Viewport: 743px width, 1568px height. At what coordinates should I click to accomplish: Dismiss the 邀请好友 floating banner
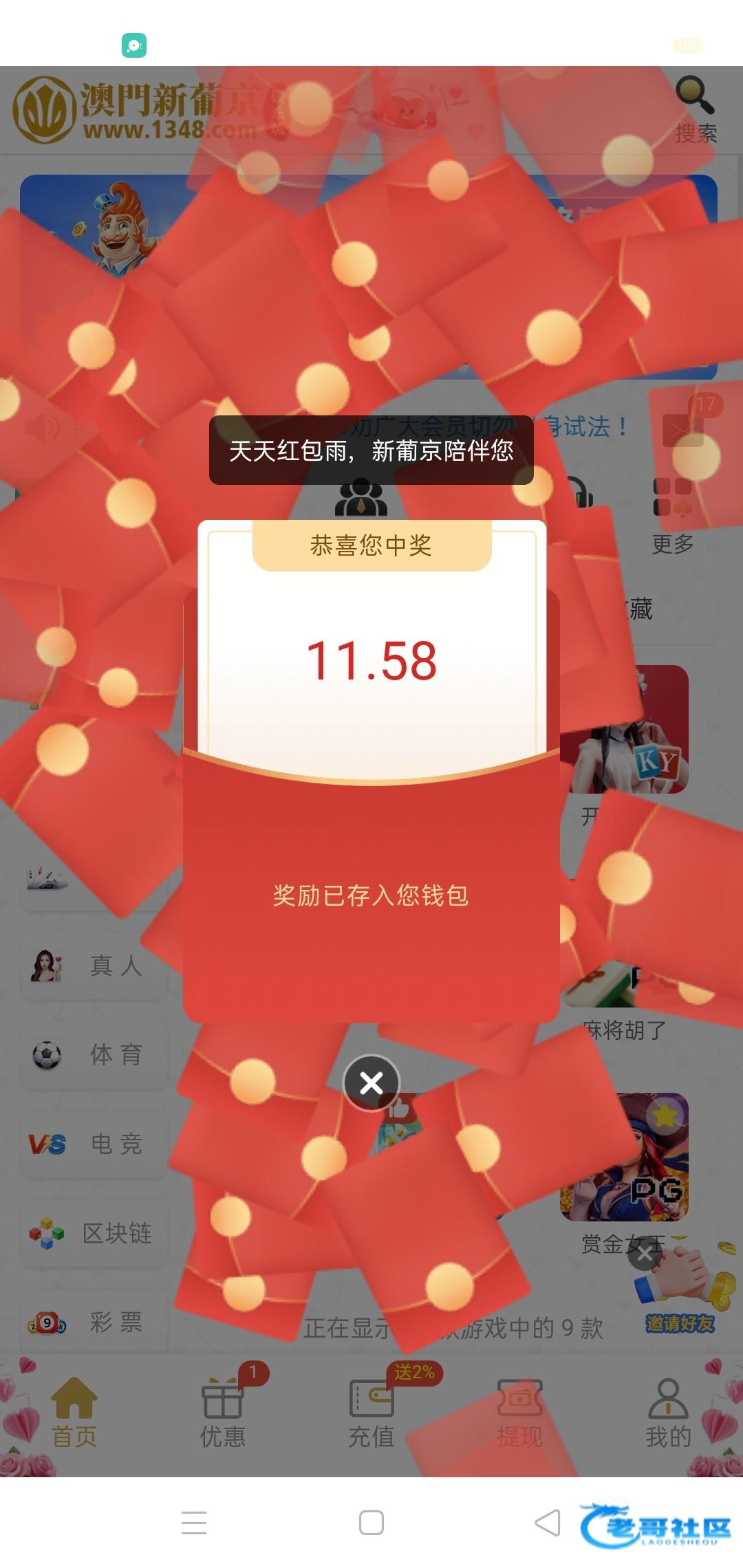tap(645, 1254)
